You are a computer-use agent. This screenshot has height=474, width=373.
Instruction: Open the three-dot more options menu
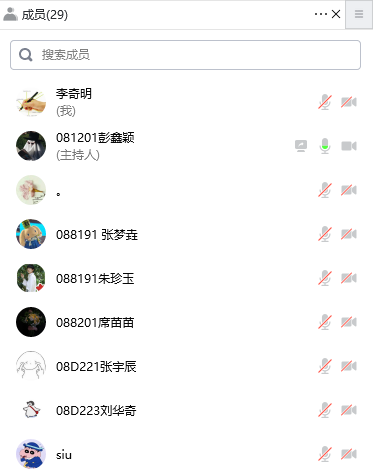[320, 14]
